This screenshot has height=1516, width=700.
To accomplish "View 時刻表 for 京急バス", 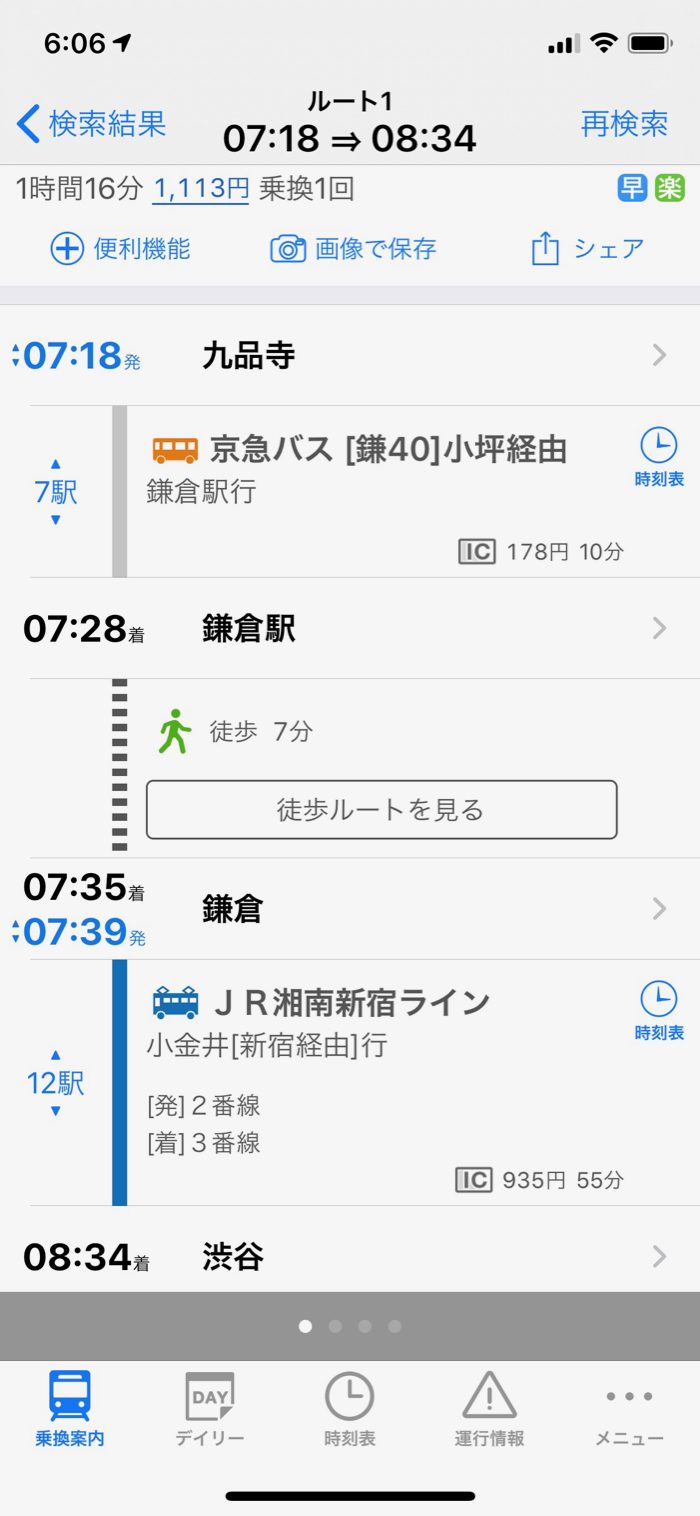I will tap(659, 458).
